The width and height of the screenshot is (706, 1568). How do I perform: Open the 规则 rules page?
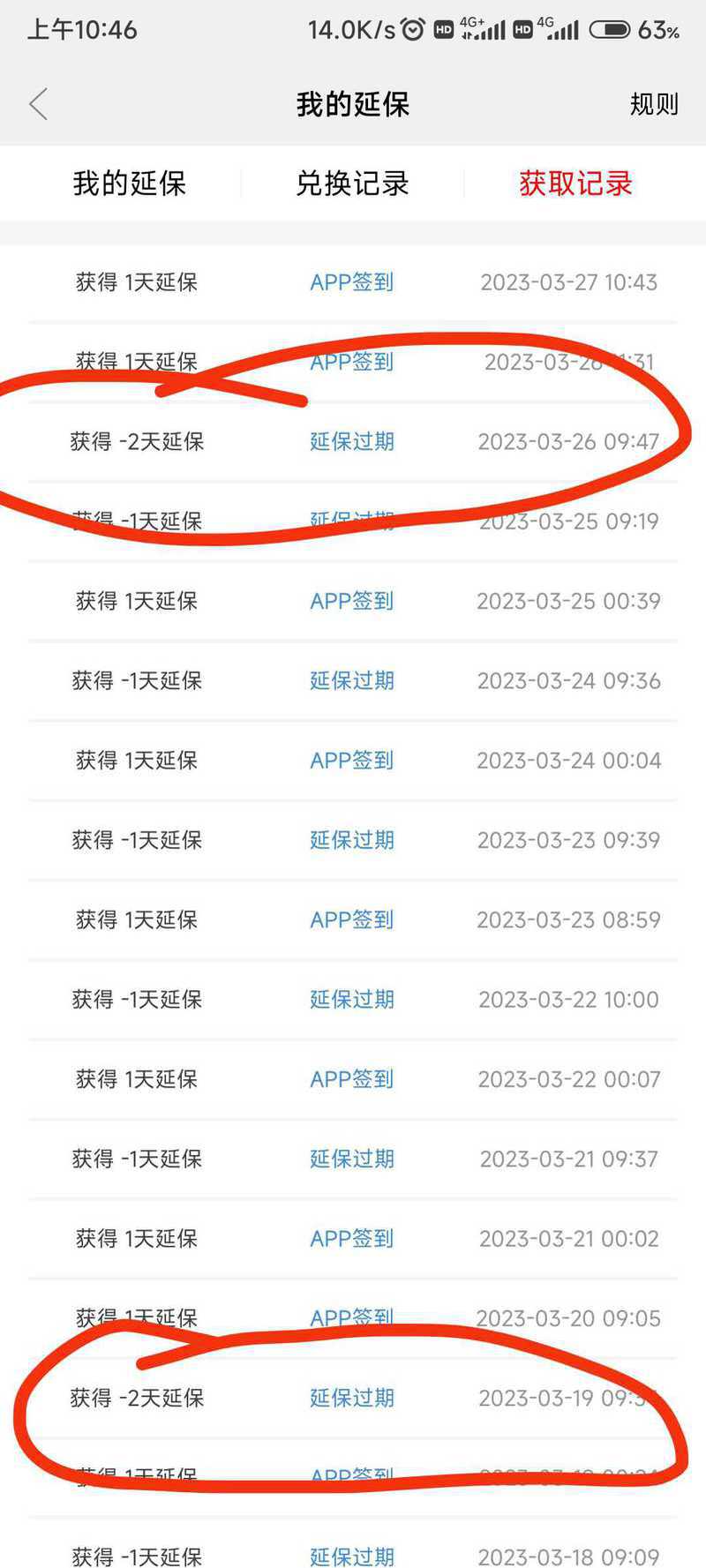653,104
